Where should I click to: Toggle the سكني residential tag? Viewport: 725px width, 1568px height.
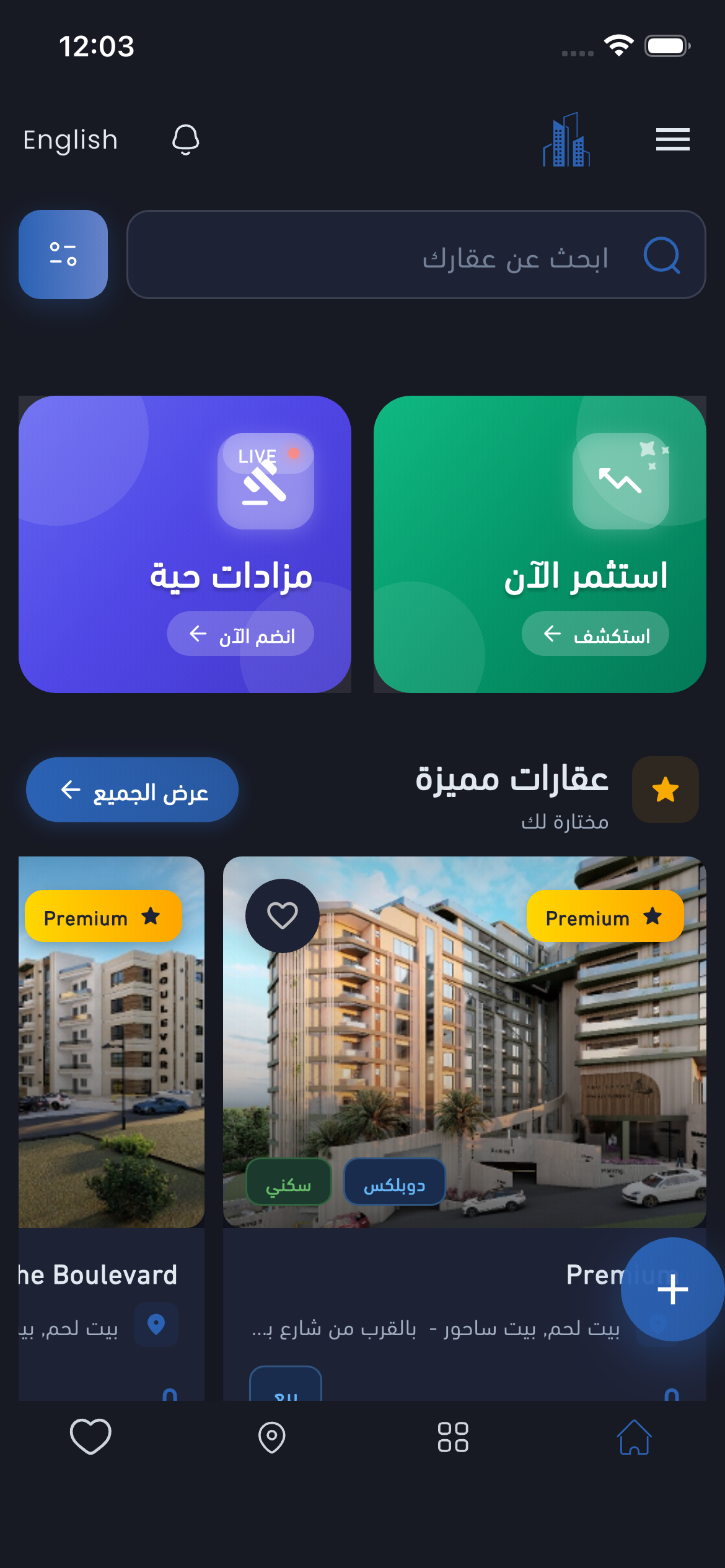pos(288,1182)
